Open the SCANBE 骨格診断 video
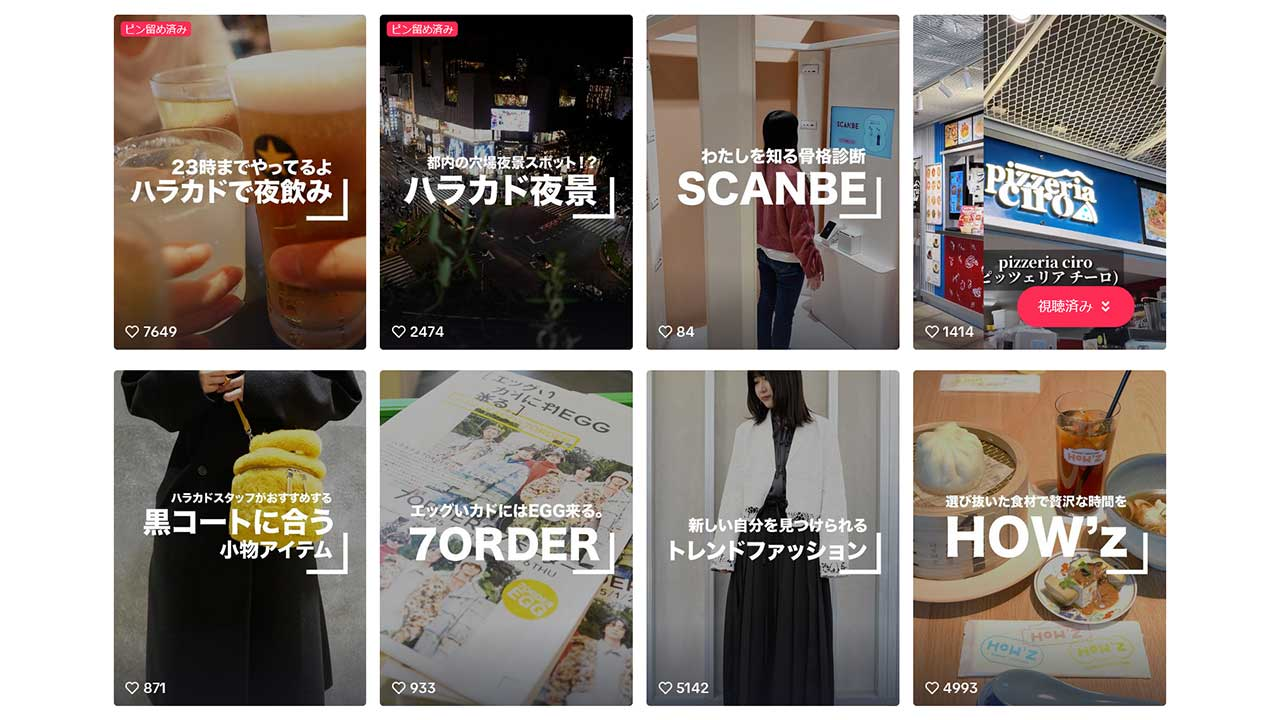Viewport: 1280px width, 720px height. point(772,182)
